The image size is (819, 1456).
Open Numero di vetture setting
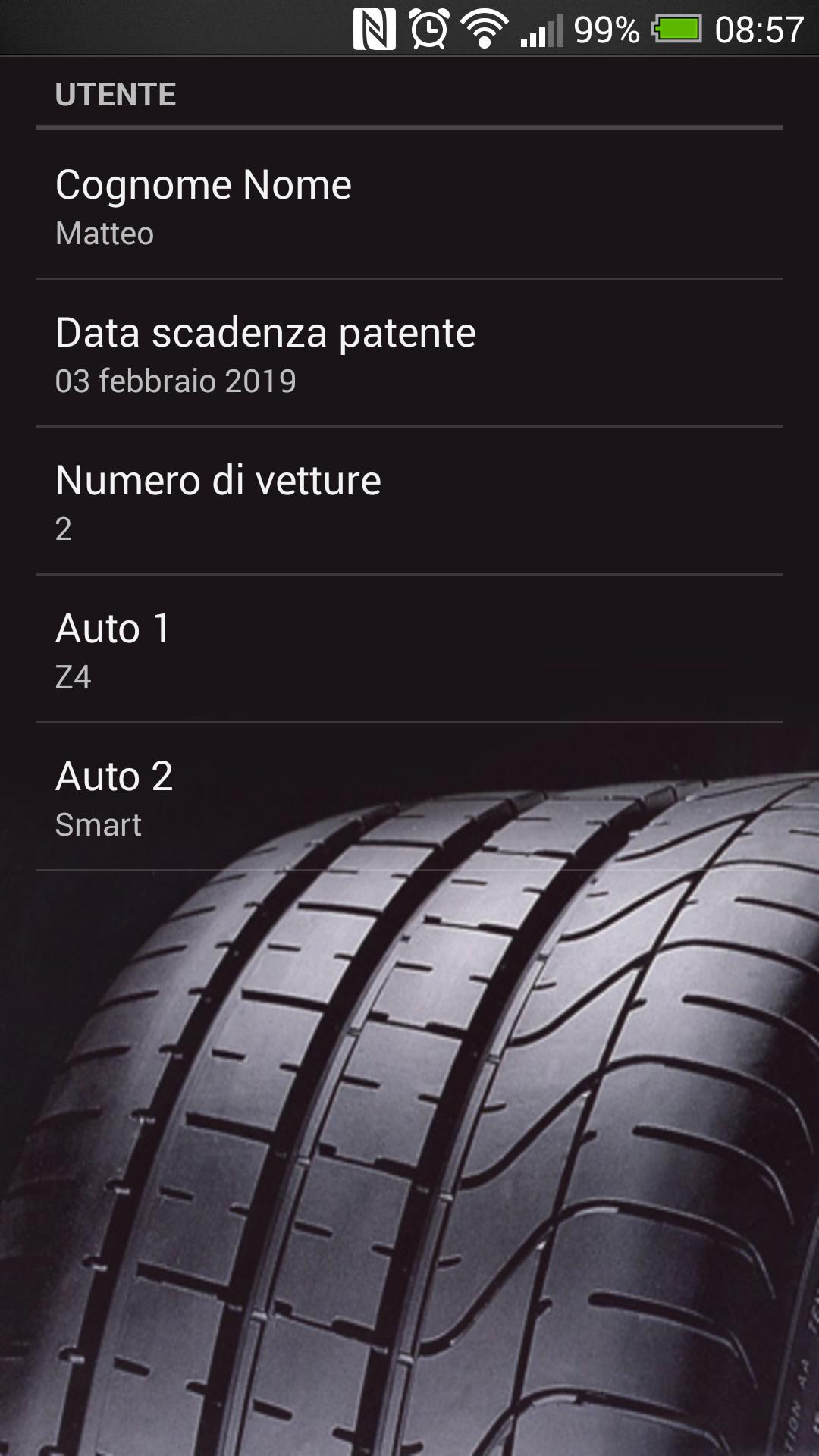[409, 501]
